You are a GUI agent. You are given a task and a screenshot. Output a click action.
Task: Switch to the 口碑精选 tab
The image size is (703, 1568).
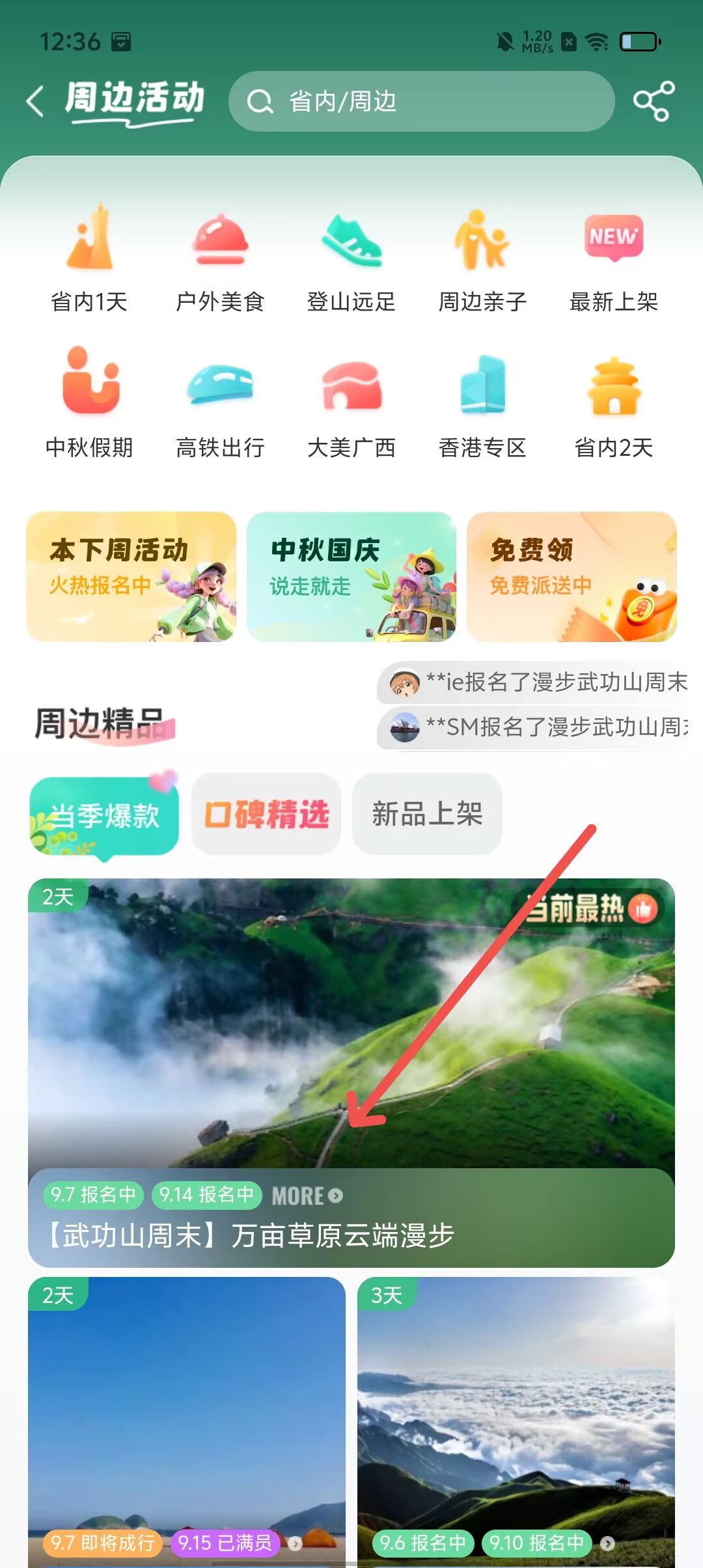(266, 814)
